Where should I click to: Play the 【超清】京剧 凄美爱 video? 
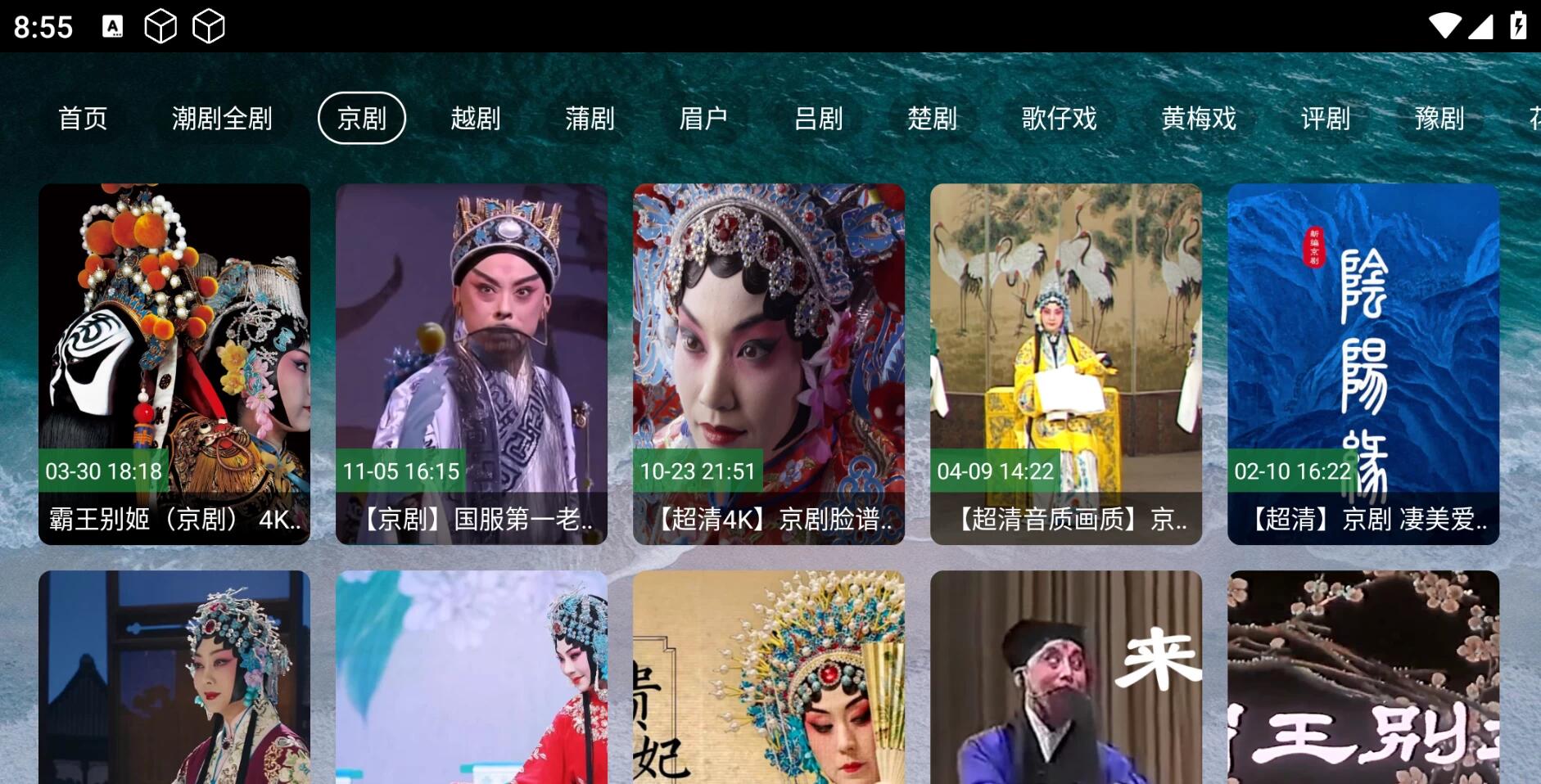click(x=1363, y=363)
